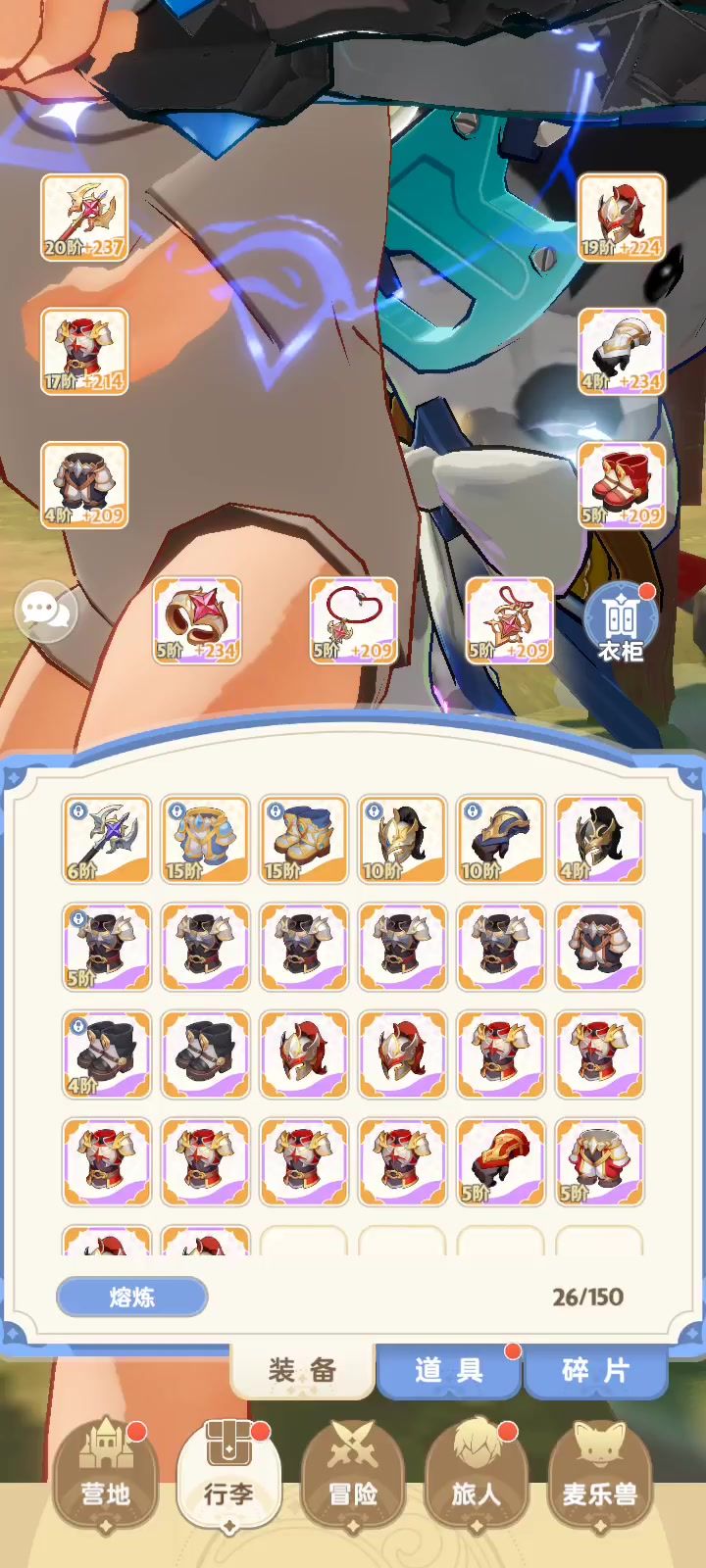Screen dimensions: 706x1568
Task: Select the 4阶 black boots item
Action: 107,1054
